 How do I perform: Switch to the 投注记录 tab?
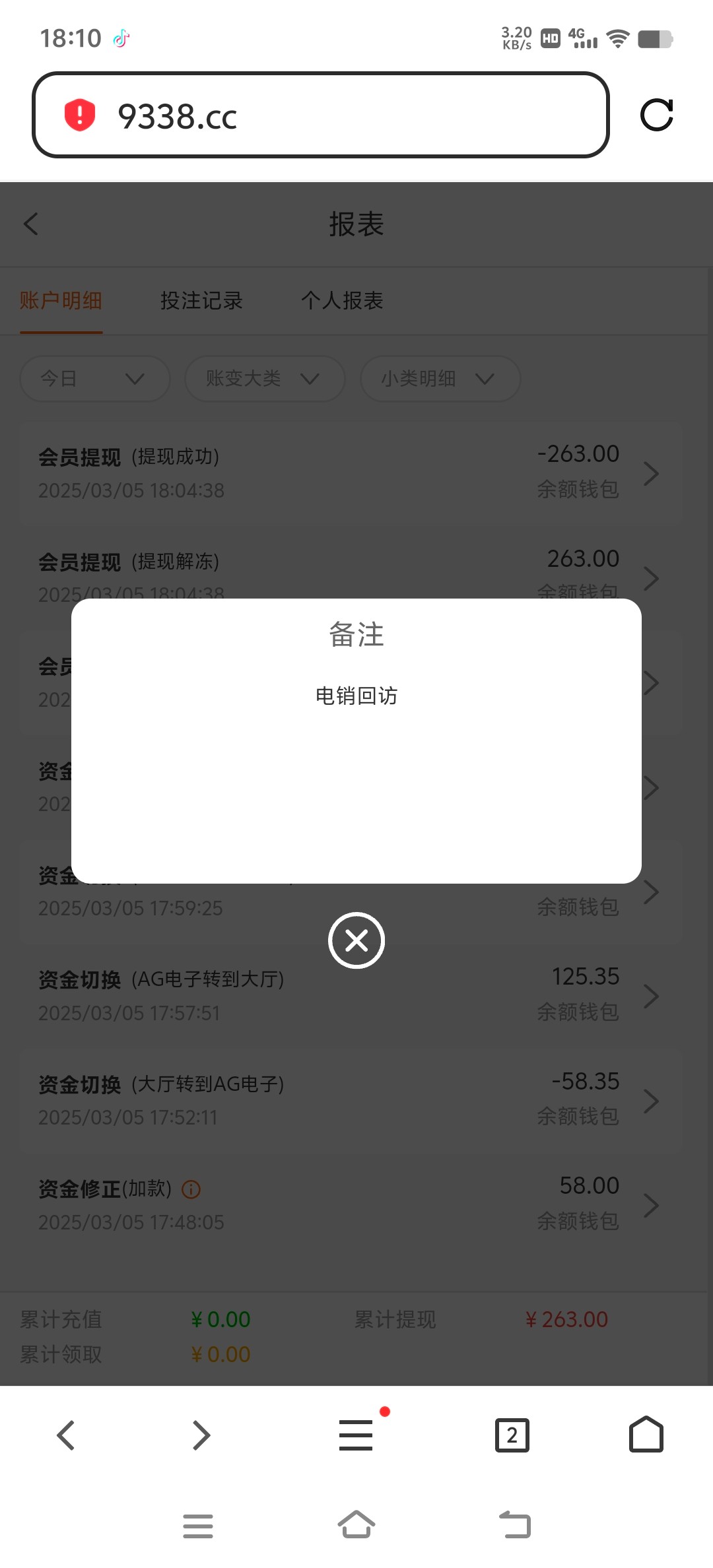[x=201, y=301]
